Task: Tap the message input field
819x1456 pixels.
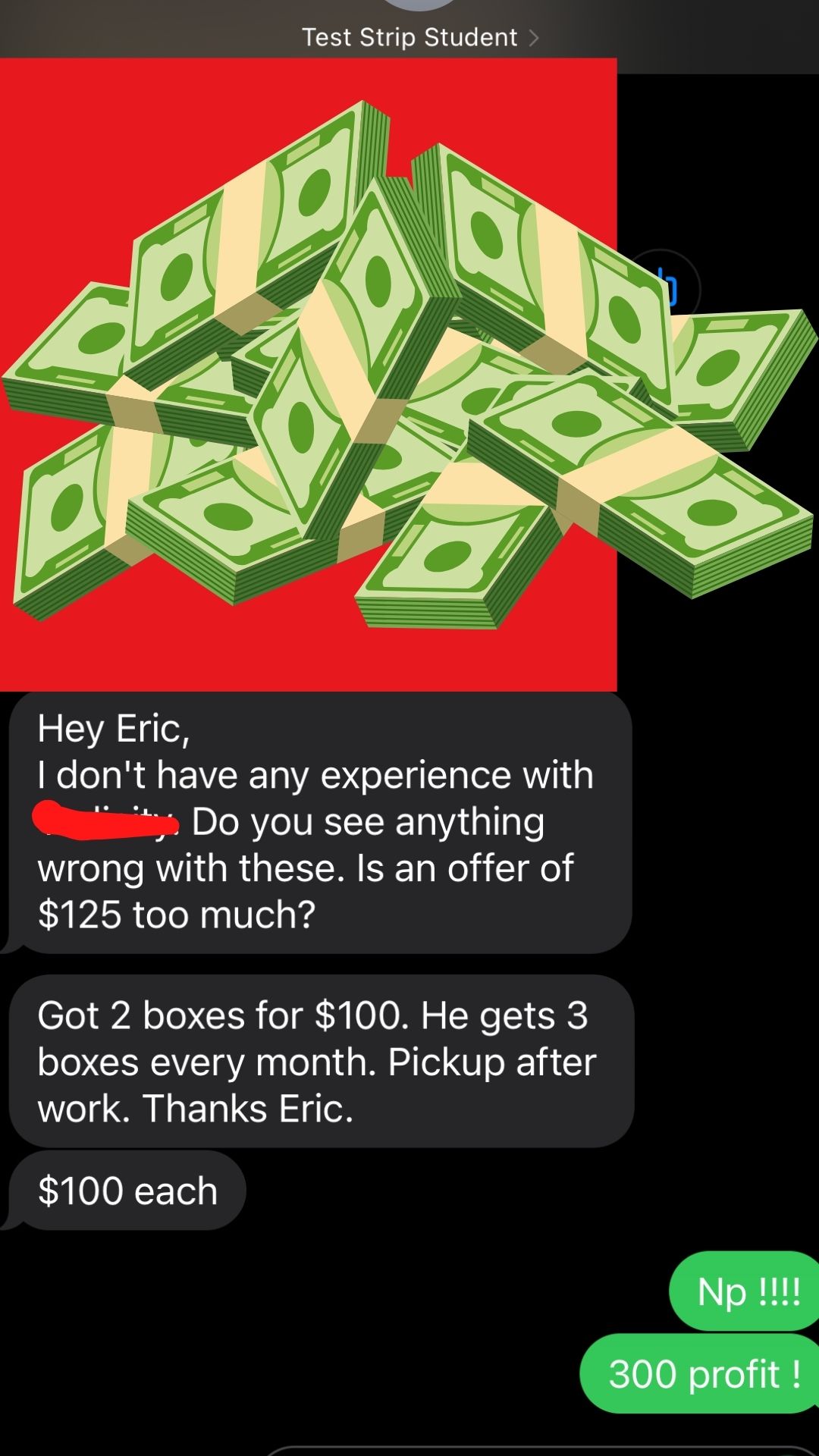Action: 531,1450
